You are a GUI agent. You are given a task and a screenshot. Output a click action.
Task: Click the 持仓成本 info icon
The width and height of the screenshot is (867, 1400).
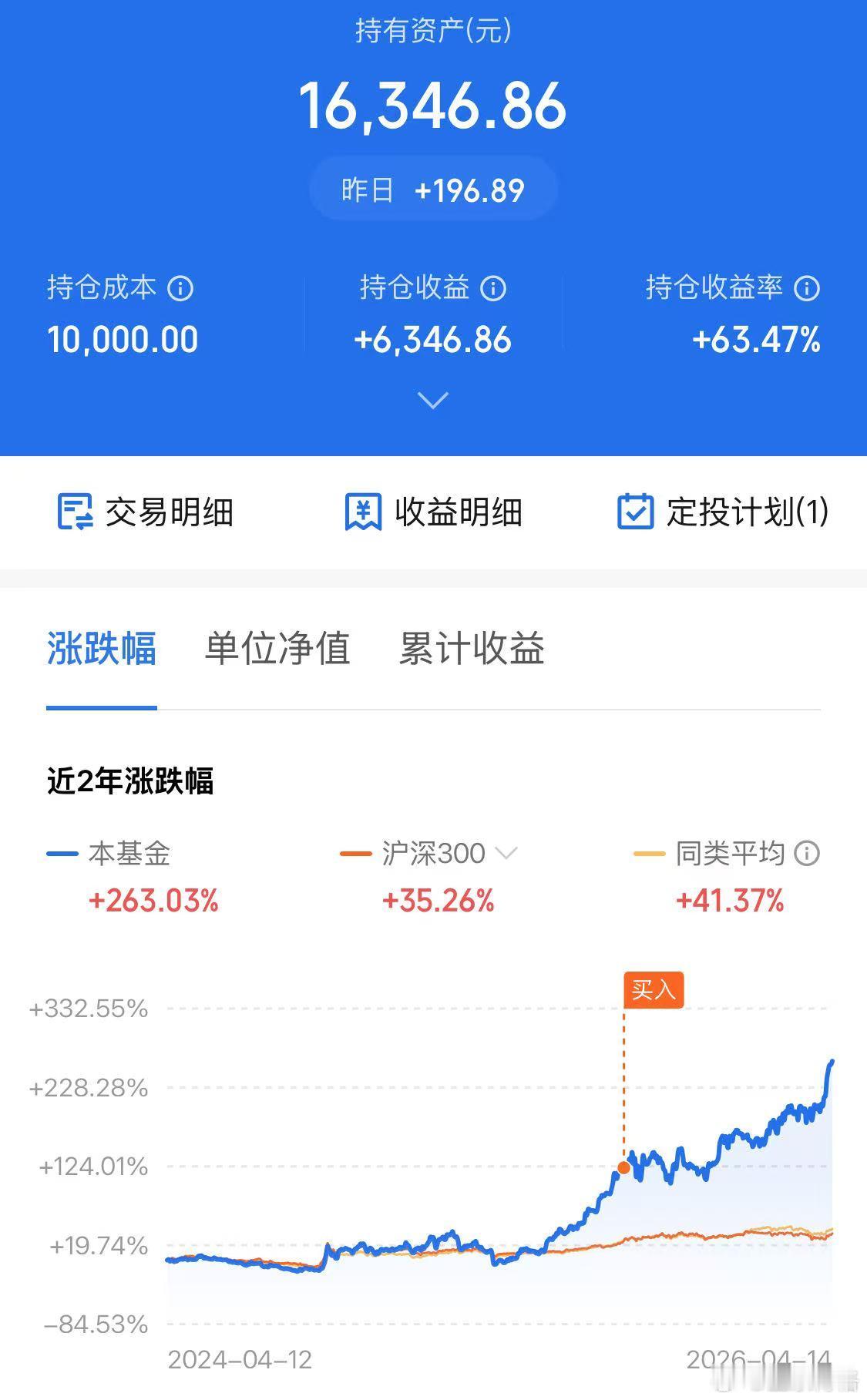click(182, 289)
